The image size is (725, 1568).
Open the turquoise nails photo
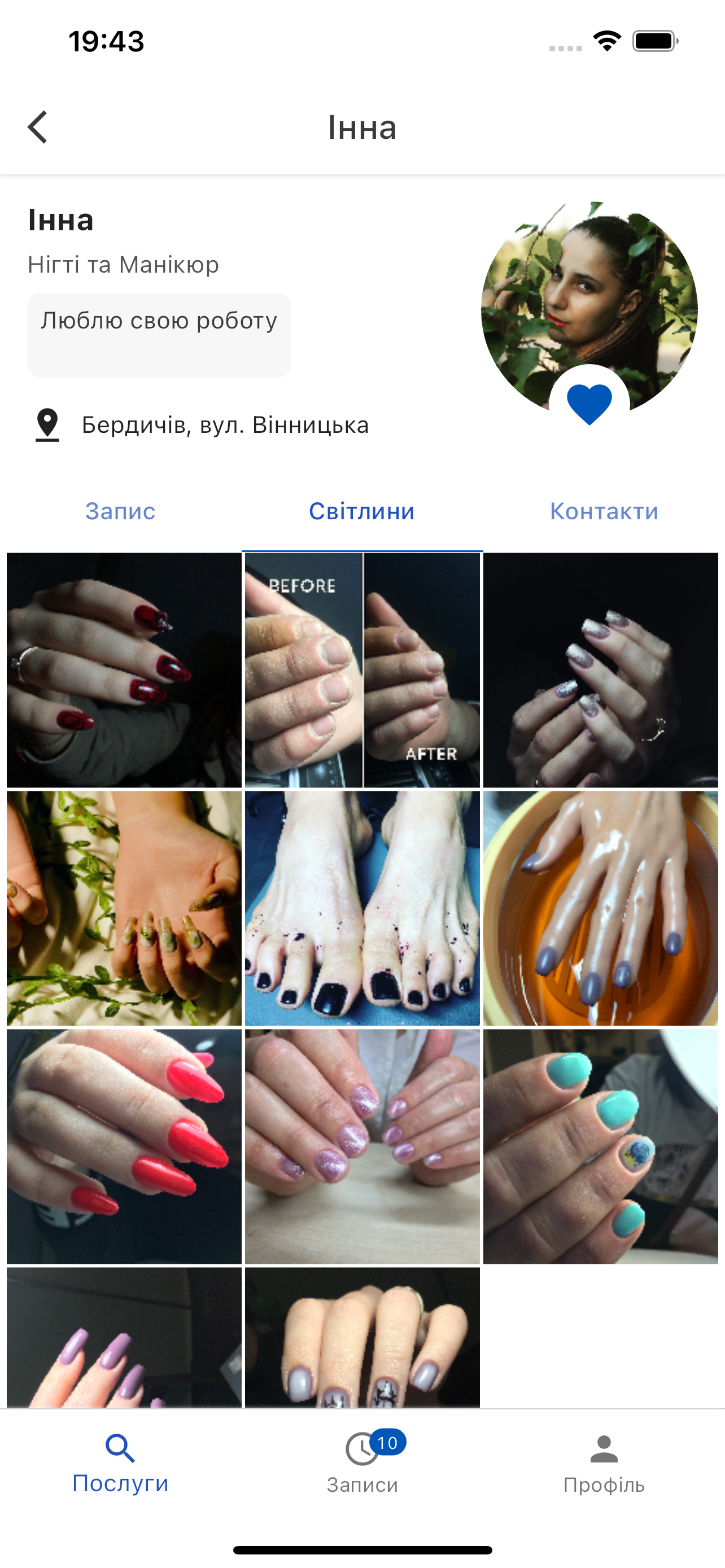click(600, 1146)
